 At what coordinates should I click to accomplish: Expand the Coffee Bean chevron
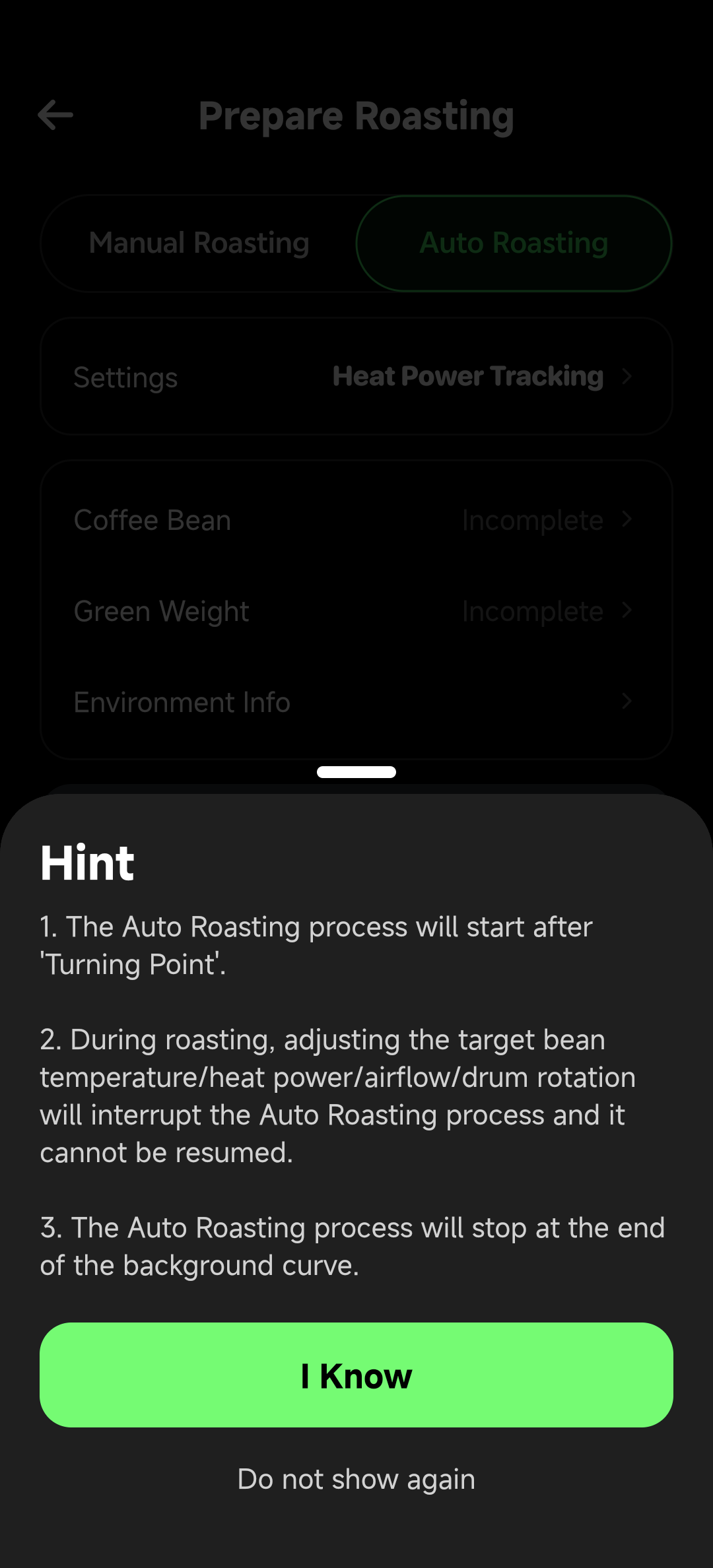626,519
